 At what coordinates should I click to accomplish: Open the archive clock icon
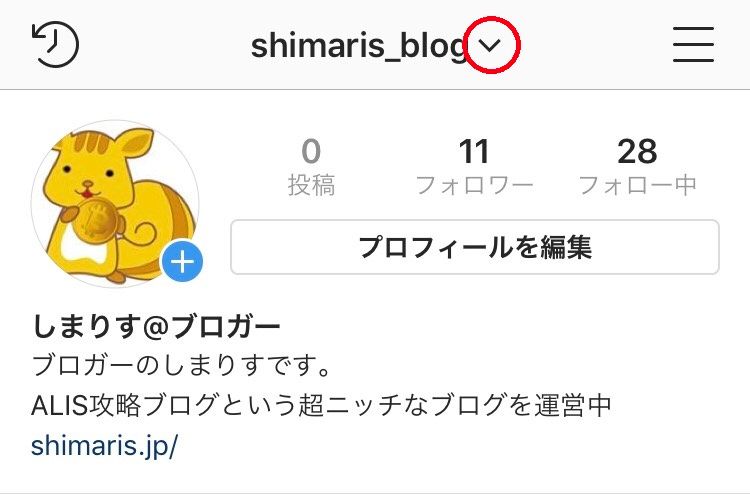[55, 45]
